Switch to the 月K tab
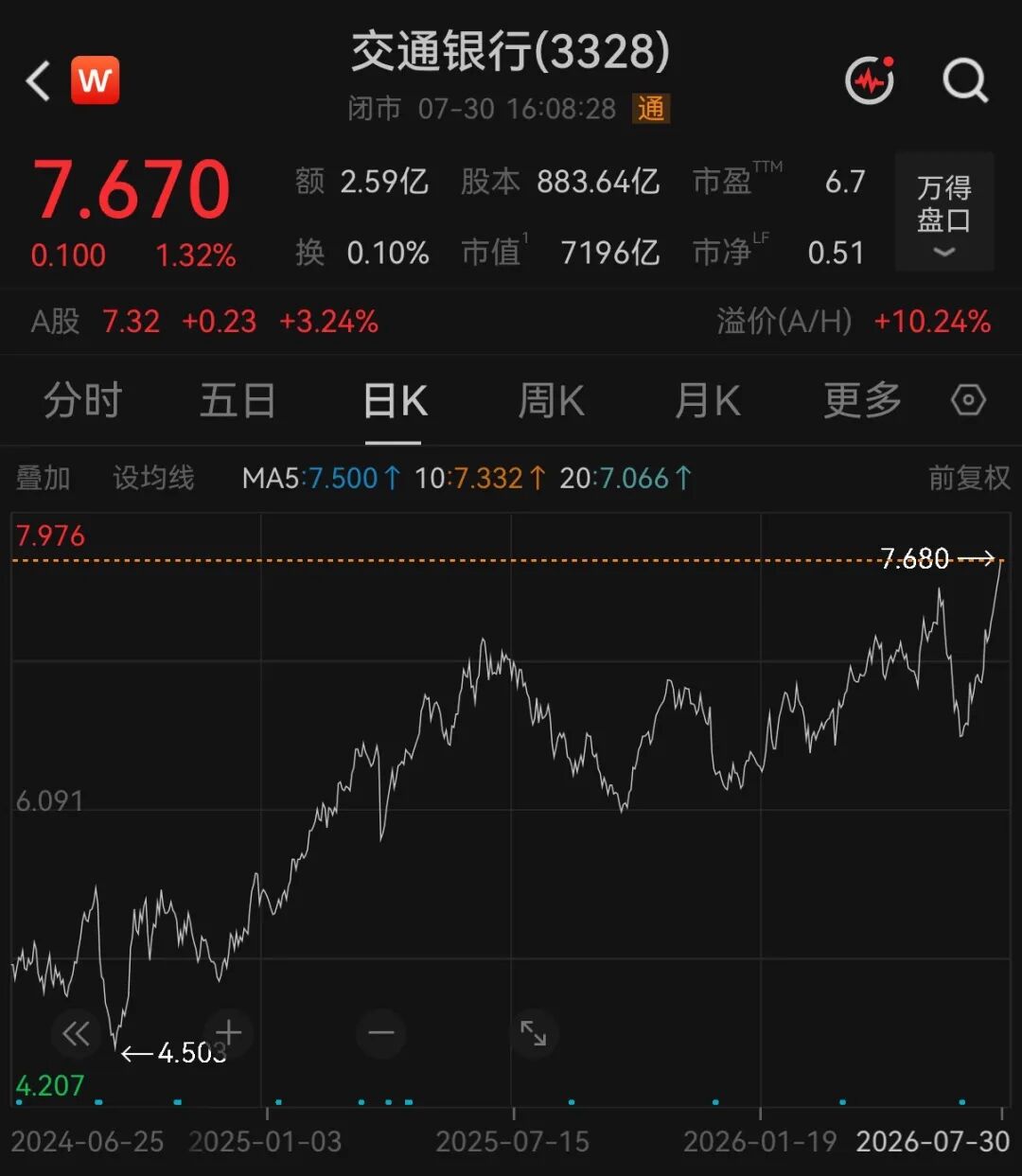Screen dimensions: 1022x1176 click(x=707, y=401)
